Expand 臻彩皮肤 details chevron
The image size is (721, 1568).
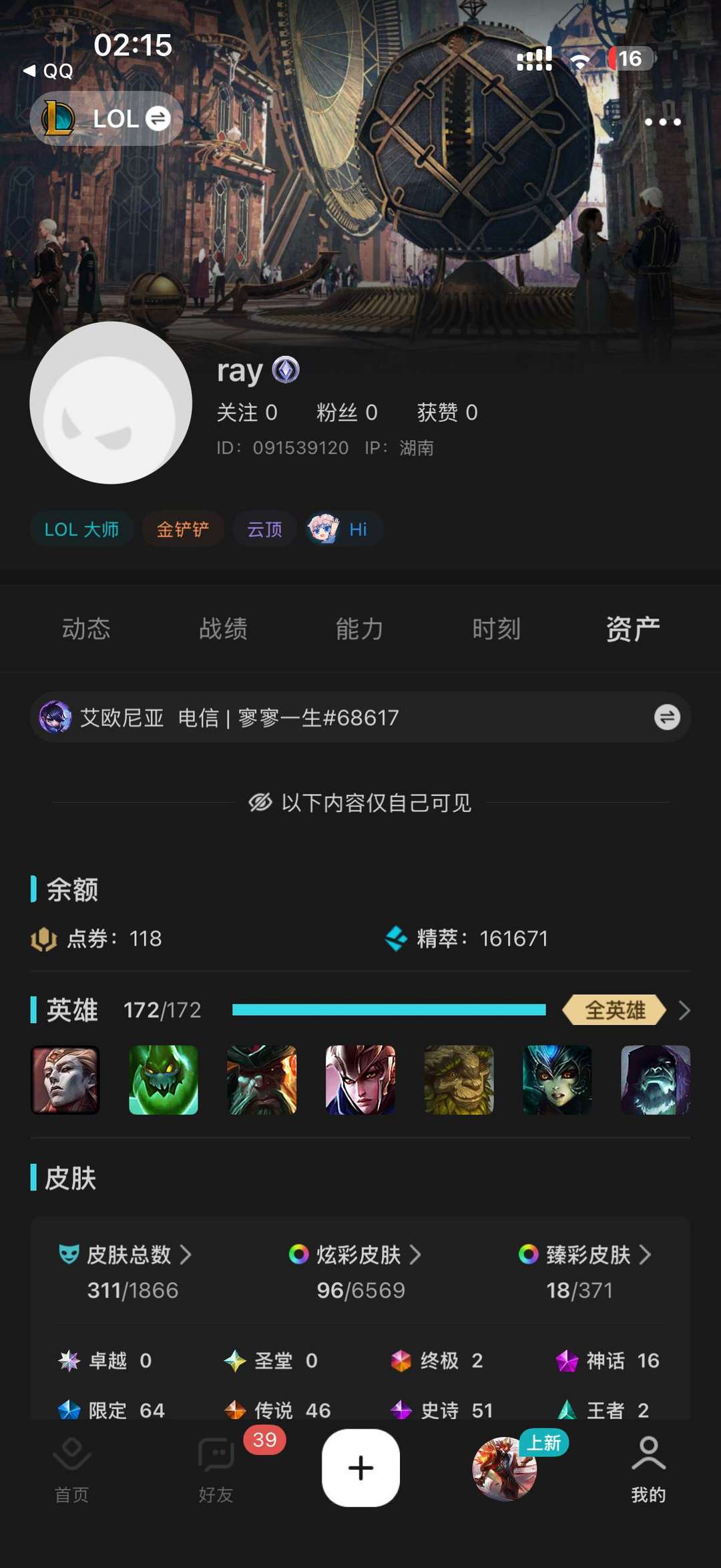tap(646, 1254)
